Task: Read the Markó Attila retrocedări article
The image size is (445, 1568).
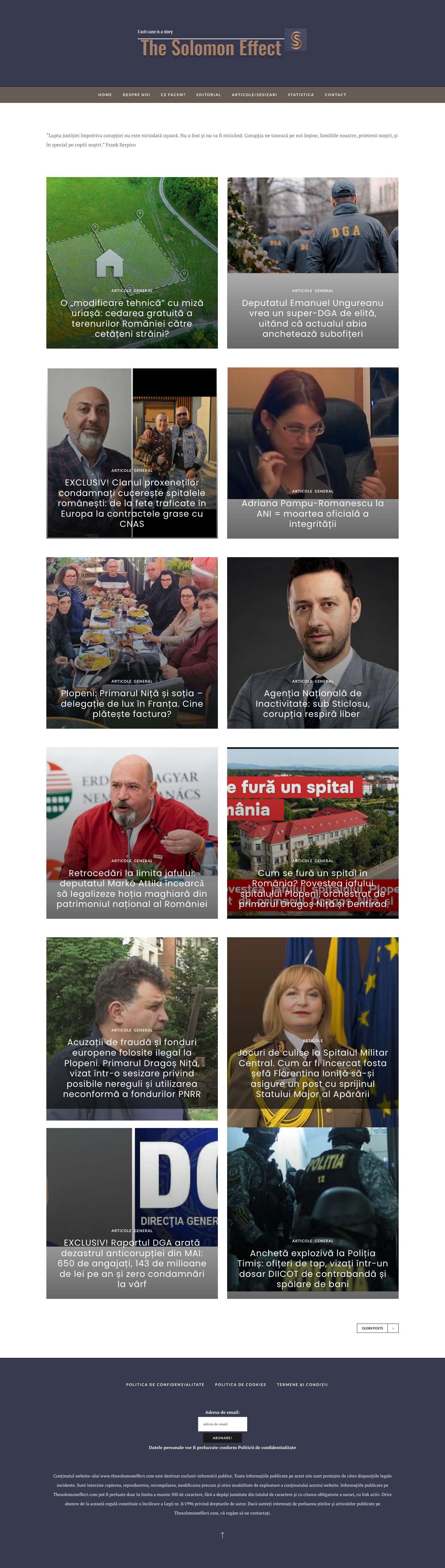Action: [x=131, y=888]
